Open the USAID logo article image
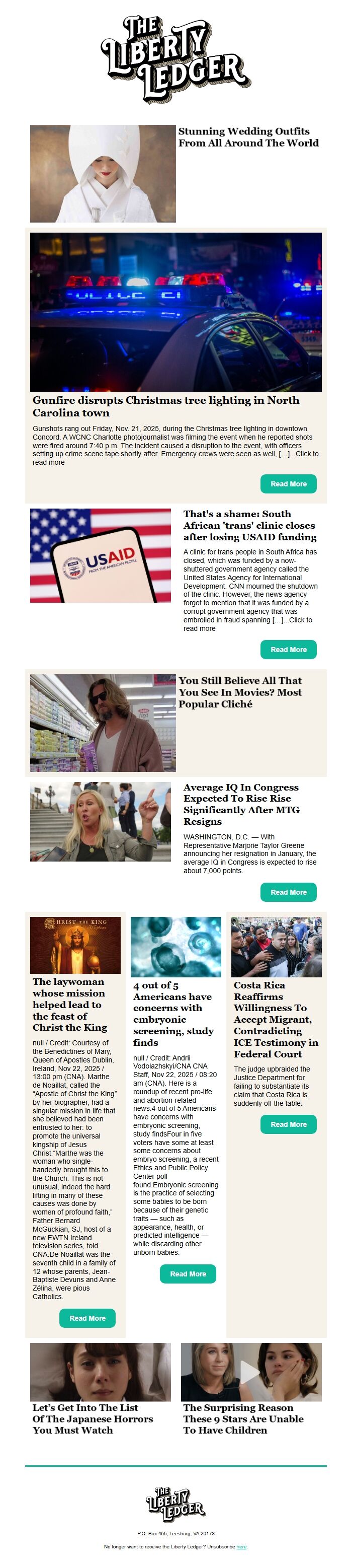Image resolution: width=352 pixels, height=1568 pixels. (x=100, y=555)
